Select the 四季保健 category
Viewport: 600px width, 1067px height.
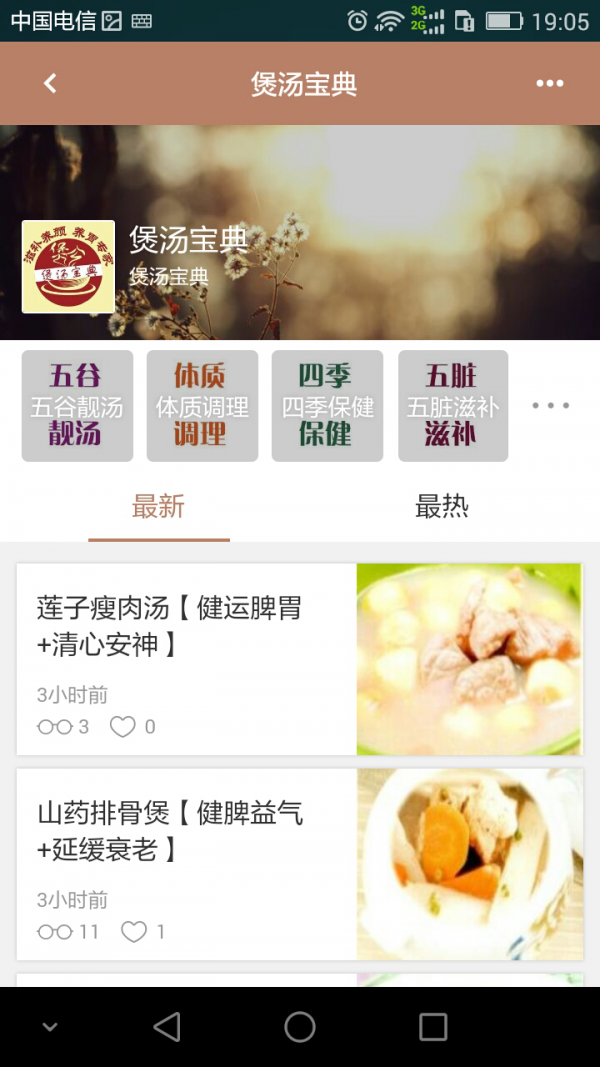[327, 405]
